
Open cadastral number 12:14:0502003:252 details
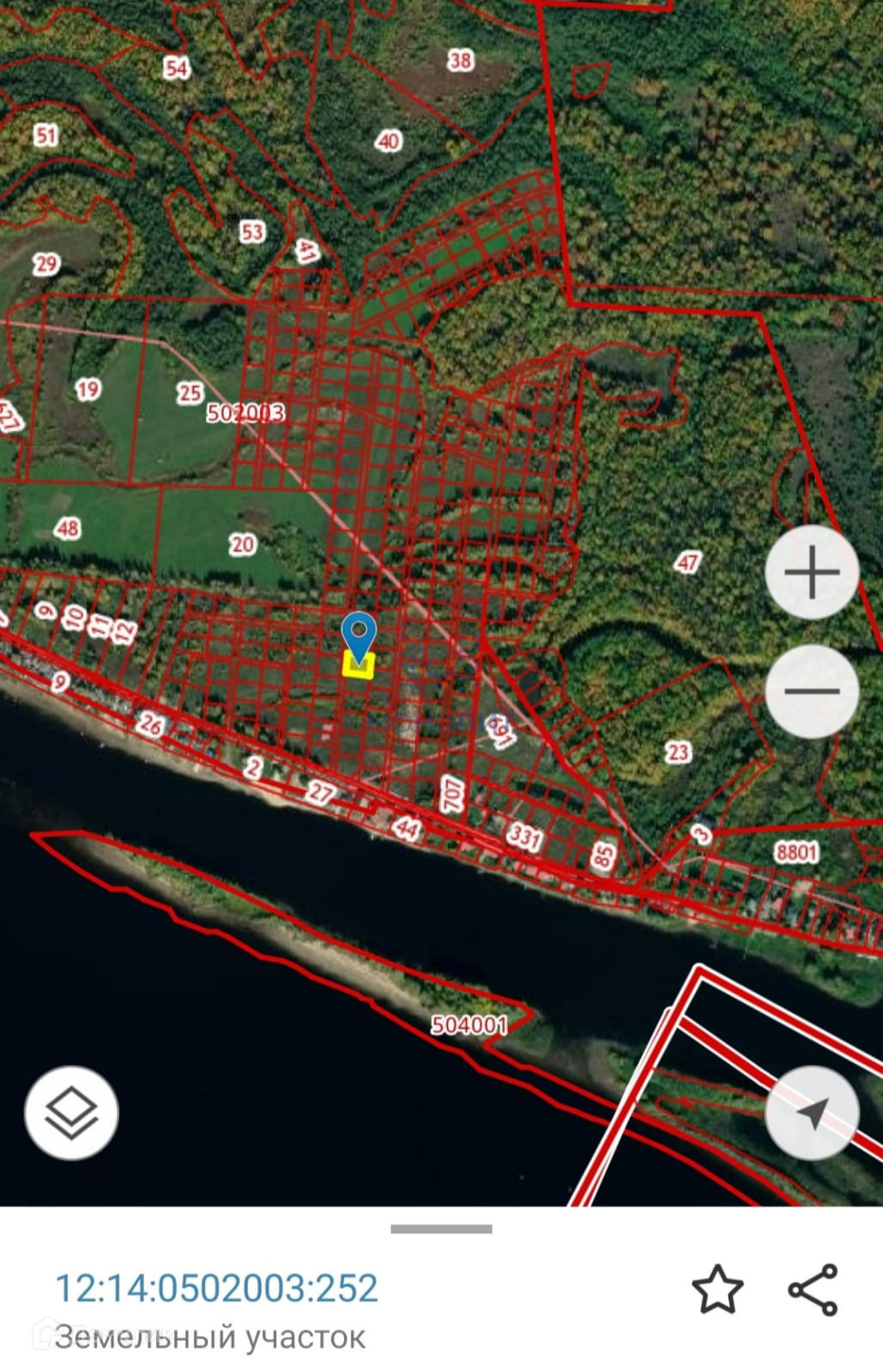click(x=216, y=1288)
